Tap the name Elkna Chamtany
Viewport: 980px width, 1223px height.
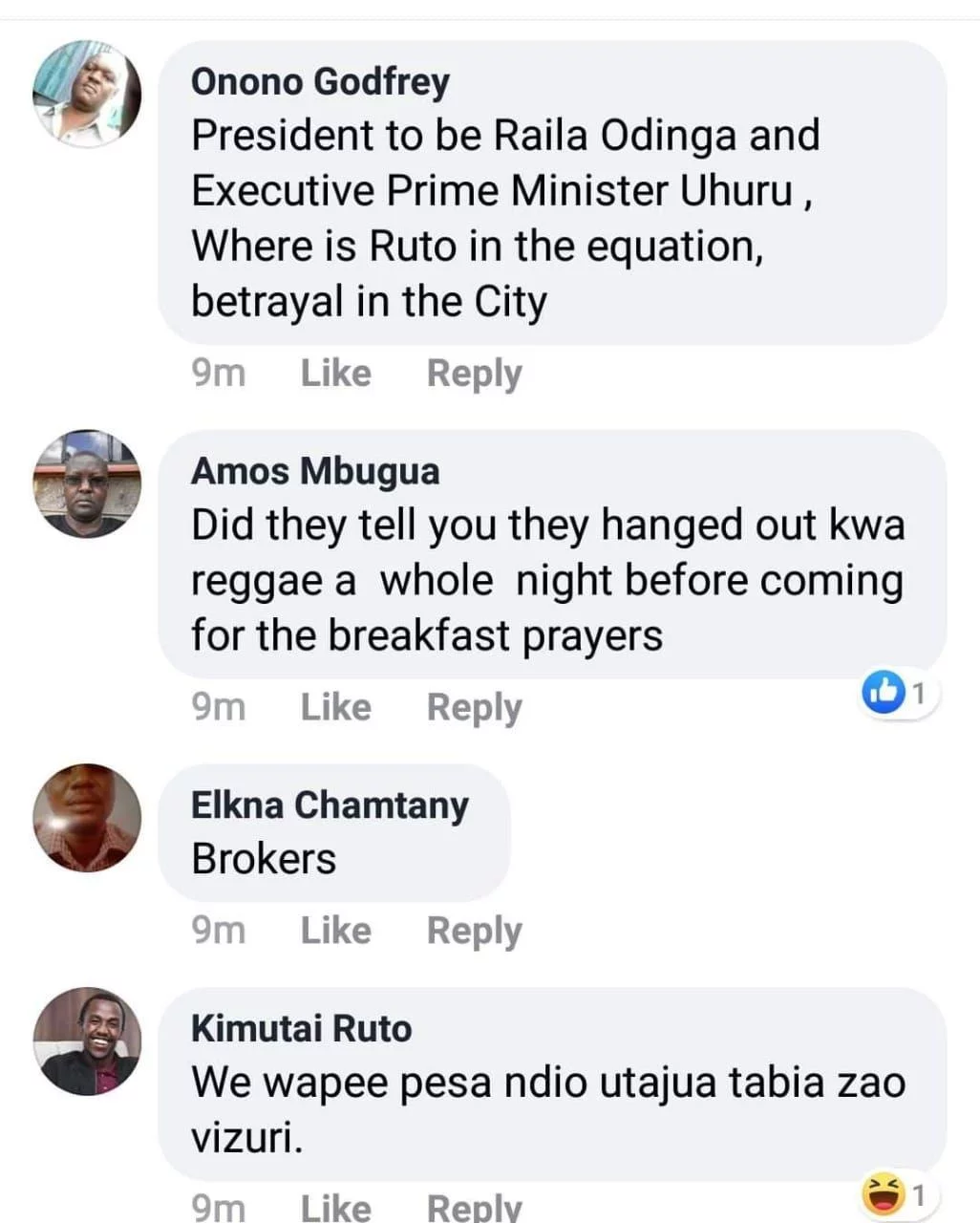(x=330, y=805)
